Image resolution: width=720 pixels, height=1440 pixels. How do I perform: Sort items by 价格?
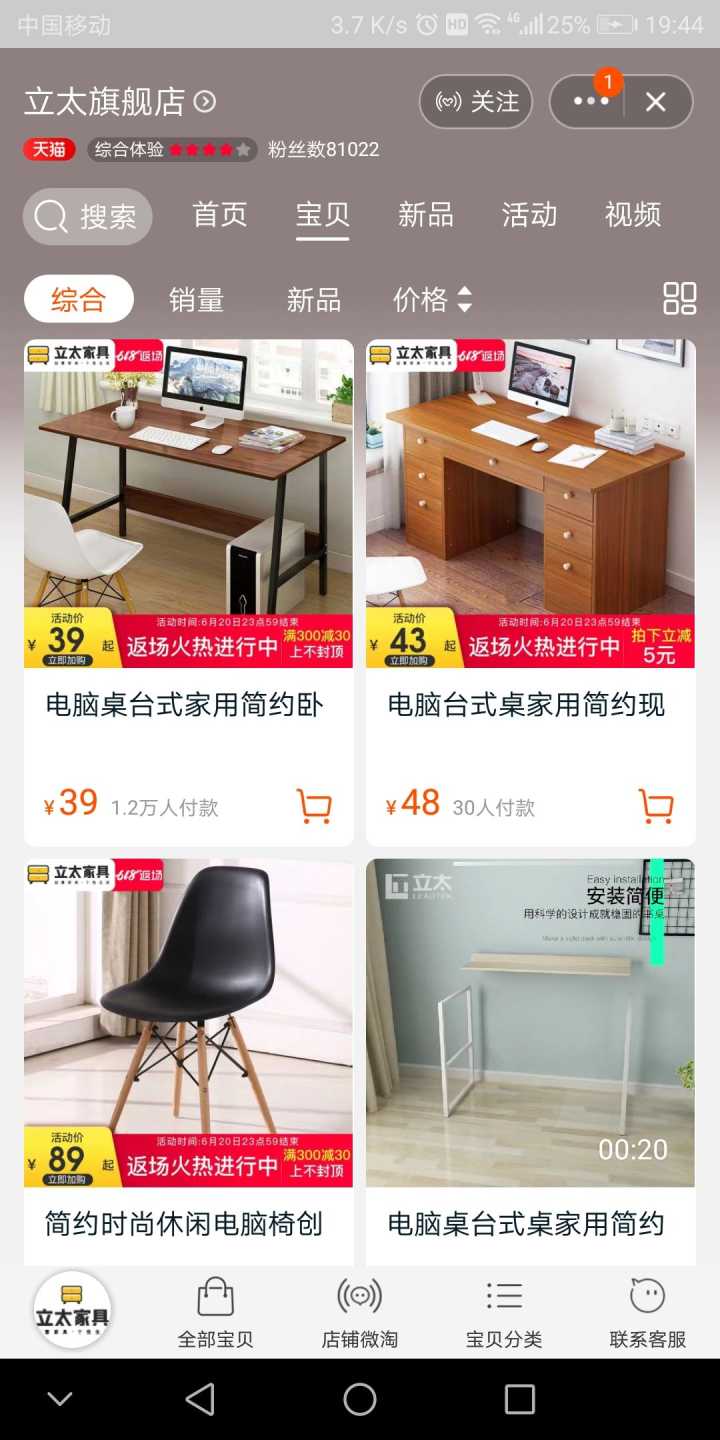click(432, 299)
